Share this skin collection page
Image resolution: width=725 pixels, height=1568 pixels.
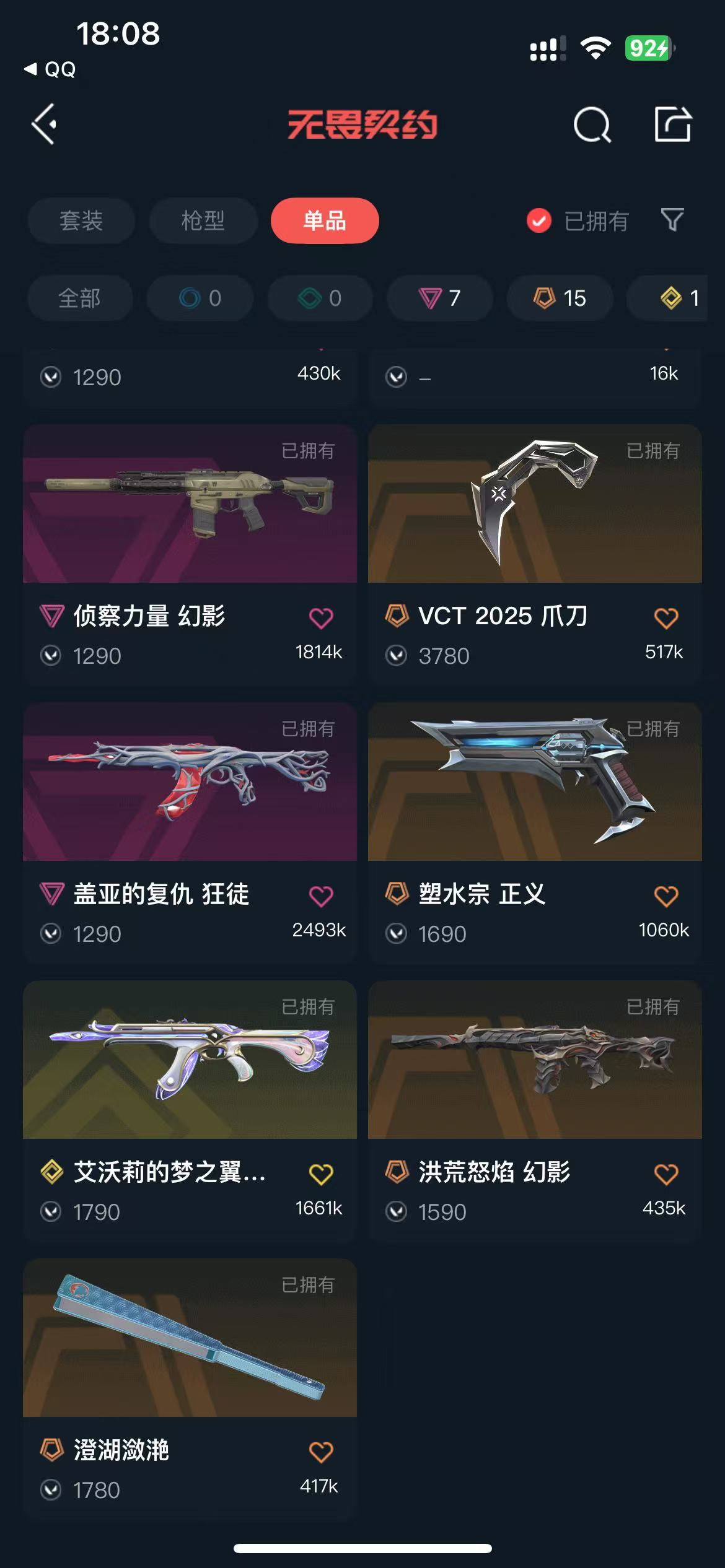(673, 124)
